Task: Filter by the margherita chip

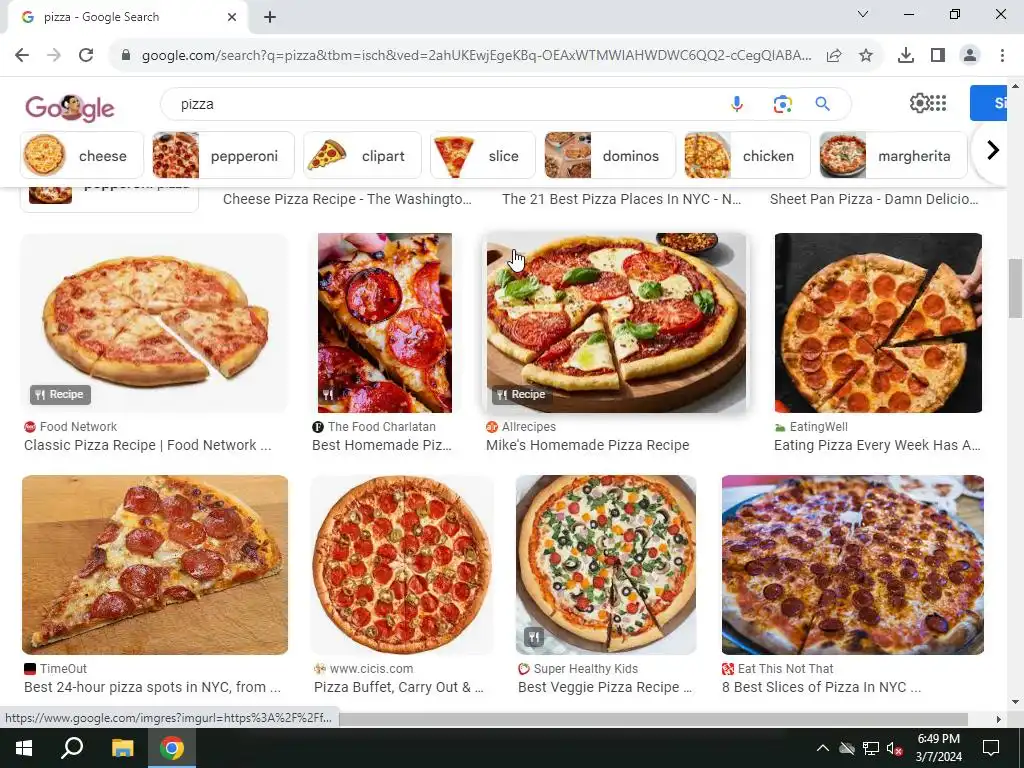Action: tap(892, 156)
